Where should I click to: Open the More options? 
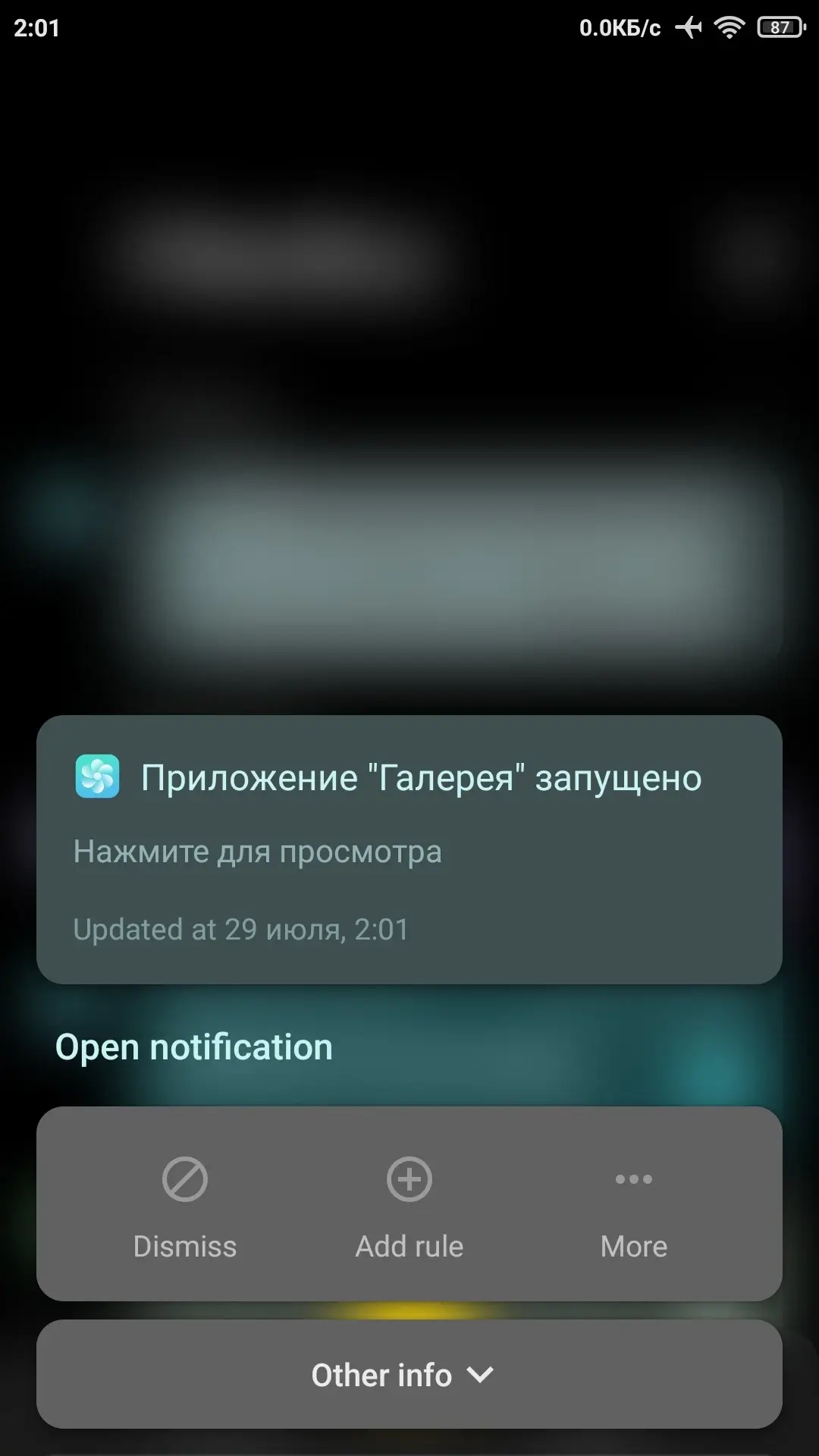pyautogui.click(x=634, y=1206)
